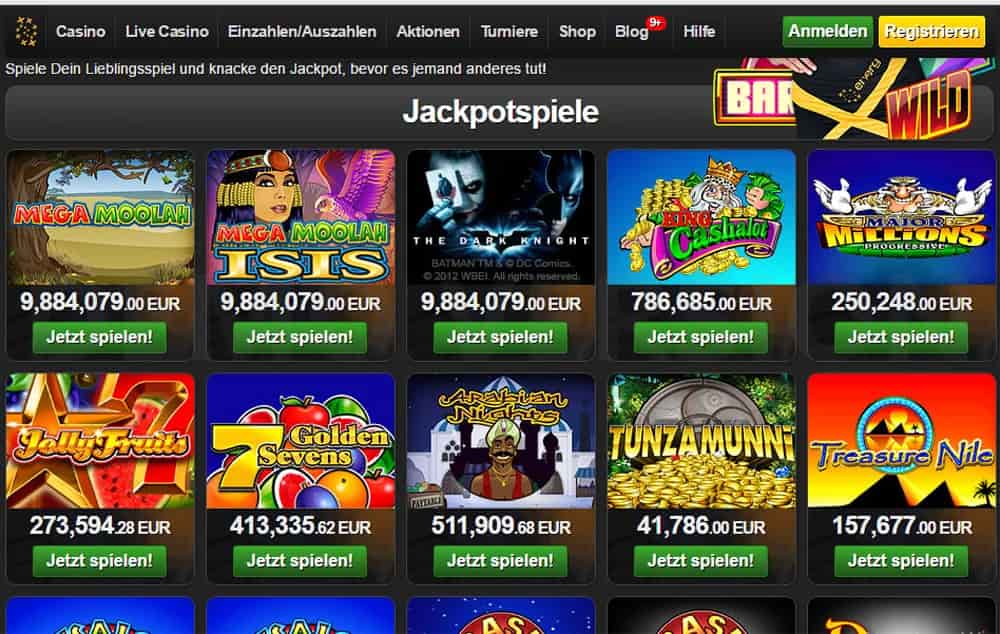This screenshot has height=634, width=1000.
Task: Start Major Millions via Jetzt spielen
Action: (902, 337)
